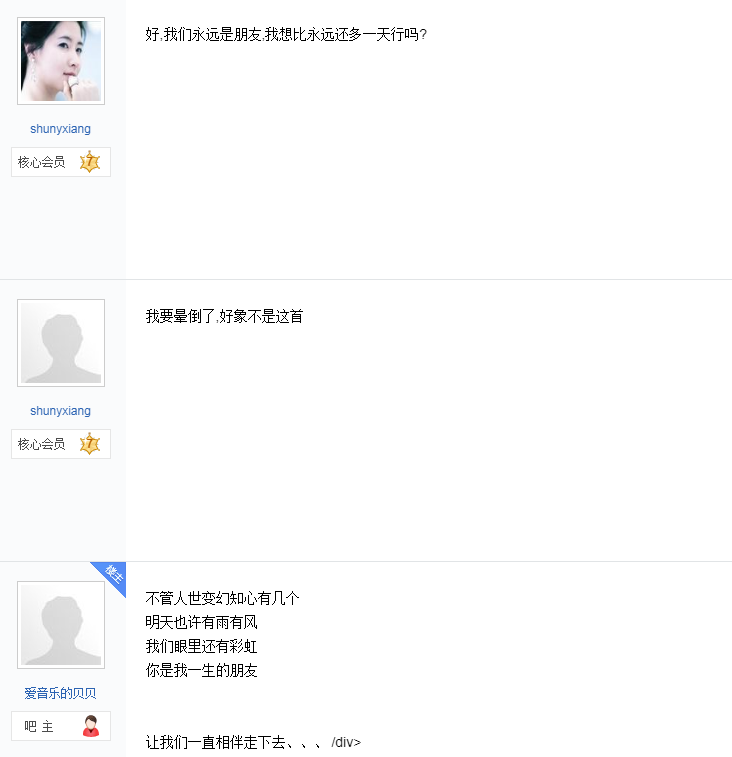Open the shunyxiang username link beside the "我要晕倒了" post
Image resolution: width=732 pixels, height=757 pixels.
(x=60, y=411)
